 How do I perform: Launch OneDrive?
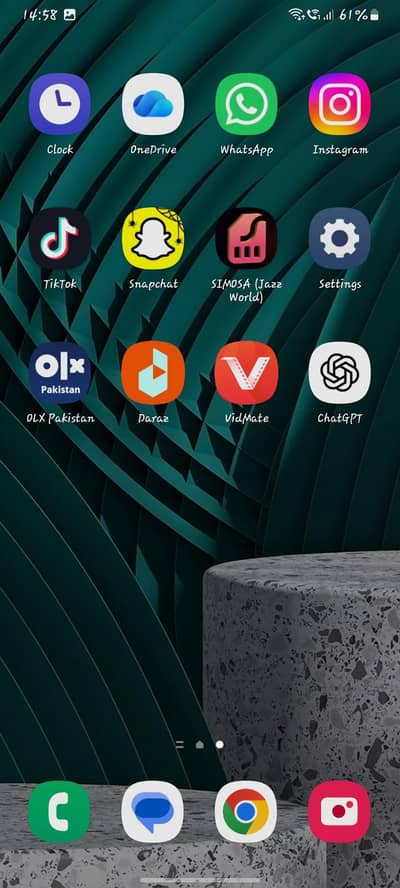(x=153, y=104)
